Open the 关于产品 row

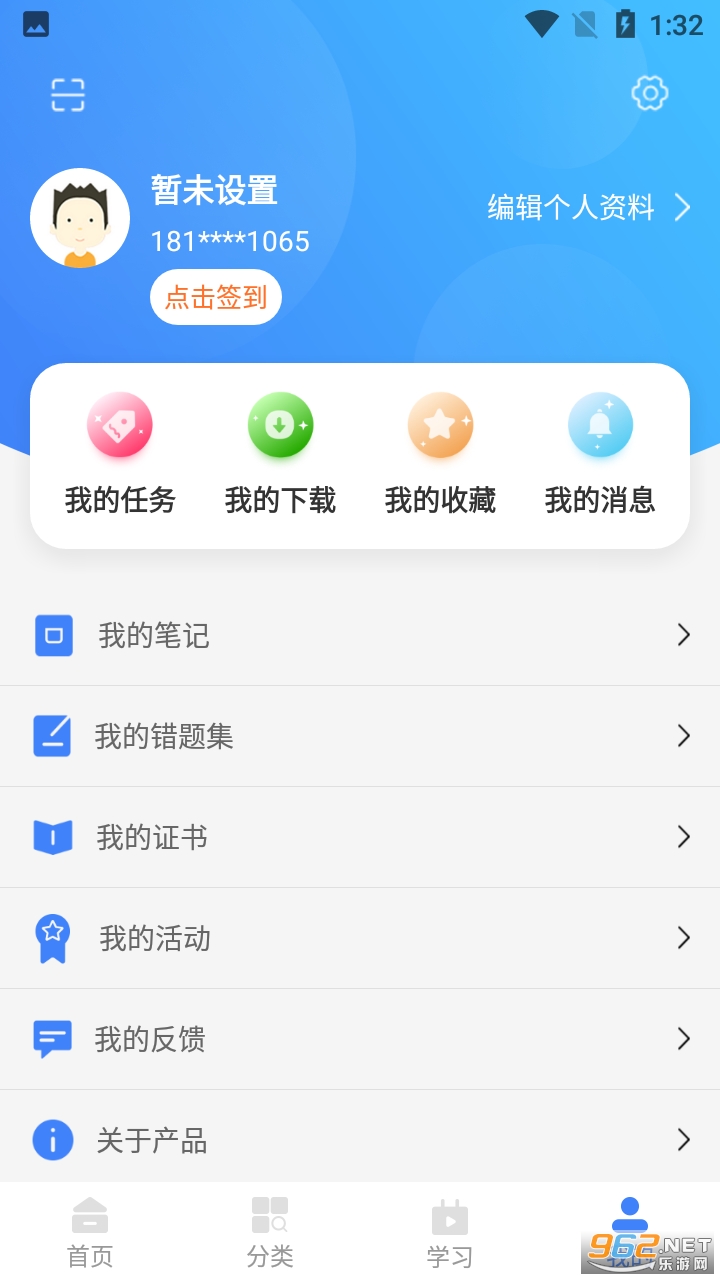point(360,1140)
